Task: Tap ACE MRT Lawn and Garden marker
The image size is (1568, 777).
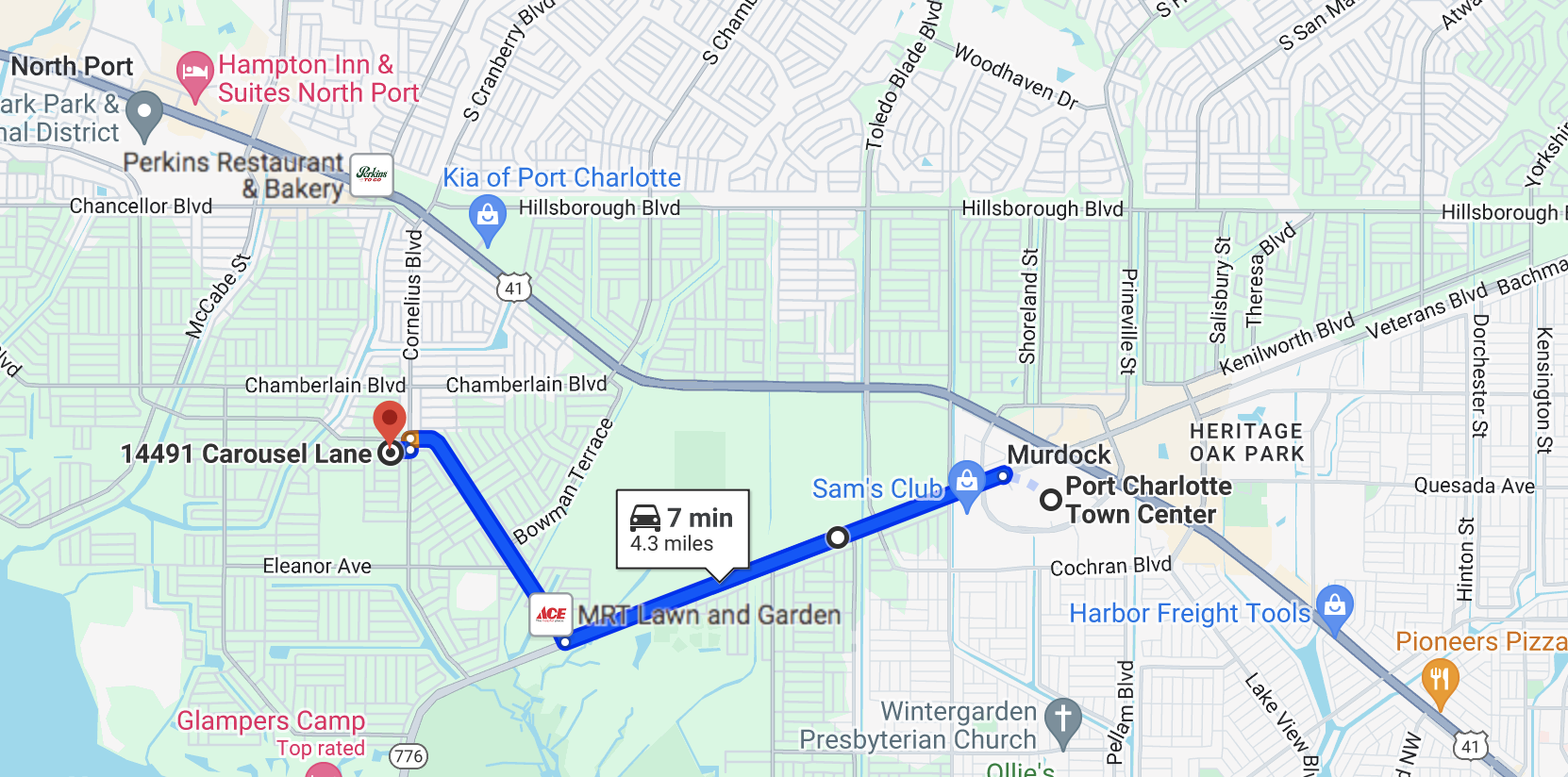Action: [x=551, y=615]
